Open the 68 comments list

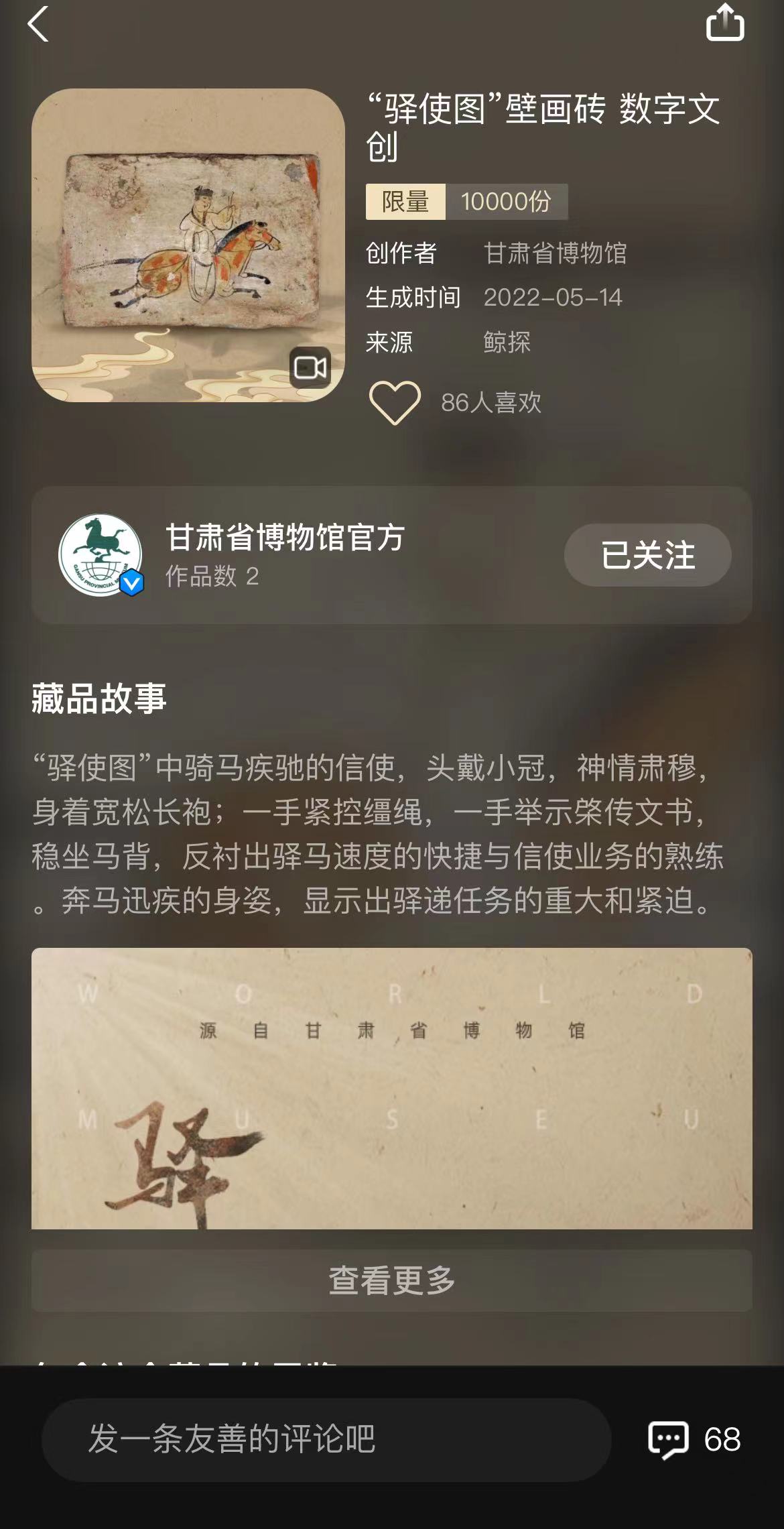pyautogui.click(x=695, y=1439)
